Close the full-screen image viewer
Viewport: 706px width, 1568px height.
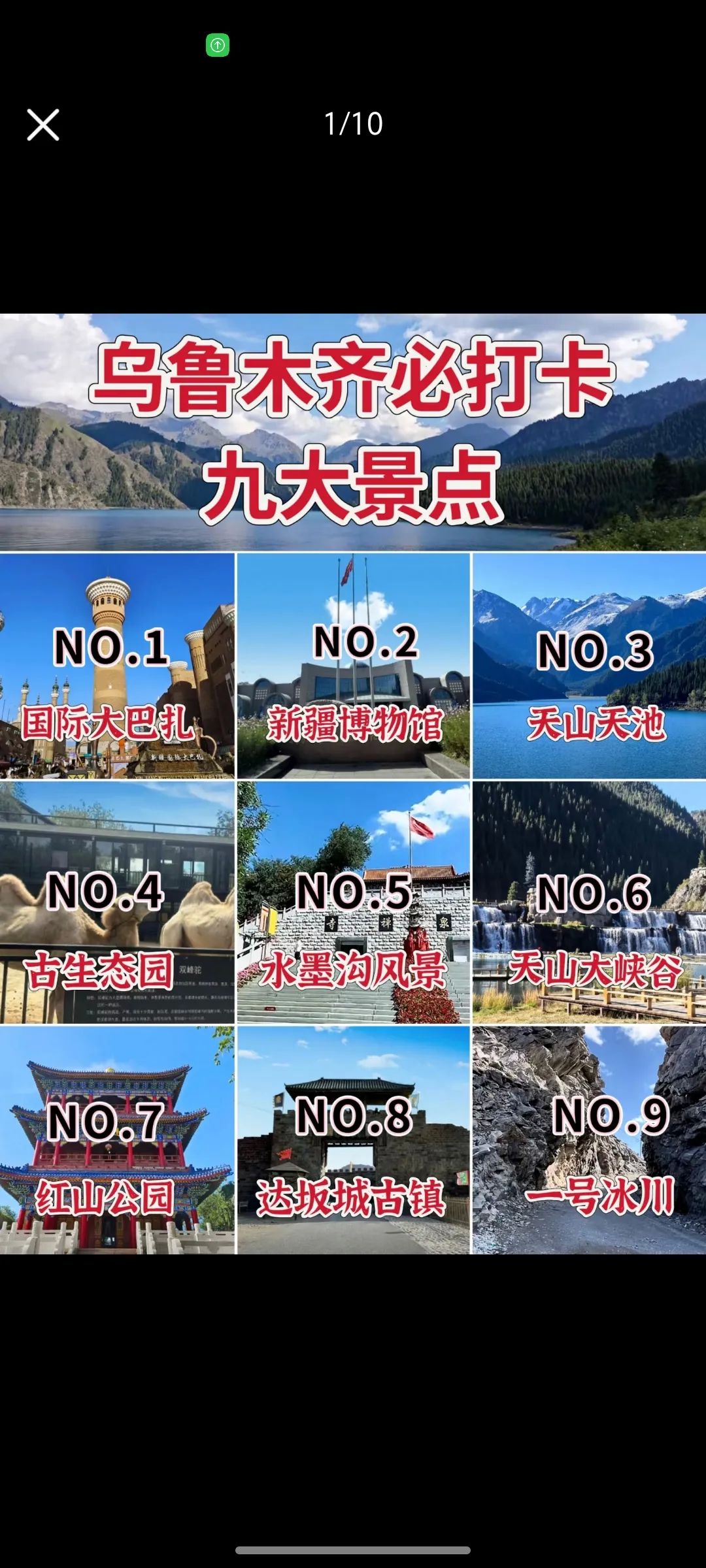coord(43,125)
